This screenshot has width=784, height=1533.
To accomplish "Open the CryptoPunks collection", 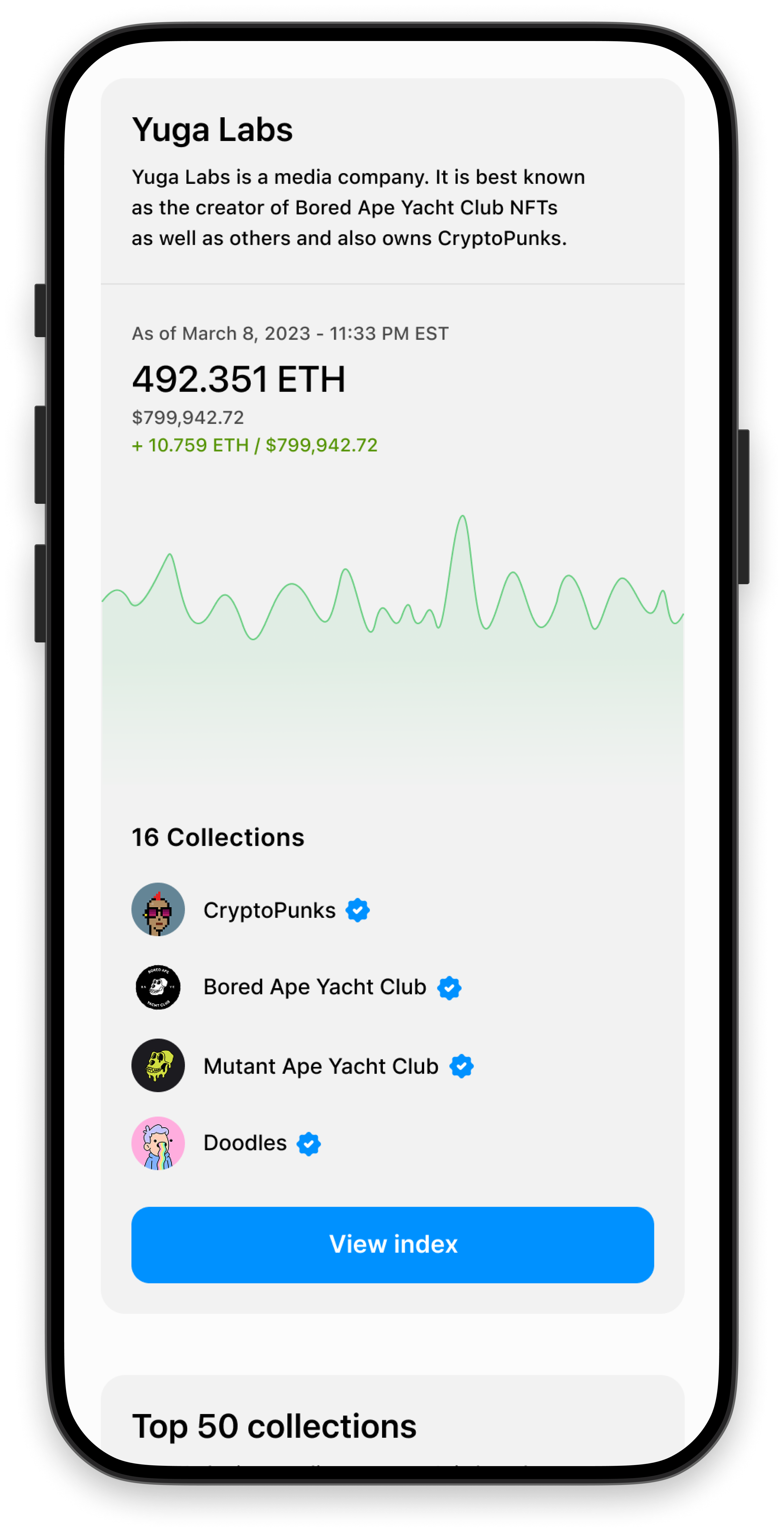I will click(x=269, y=910).
